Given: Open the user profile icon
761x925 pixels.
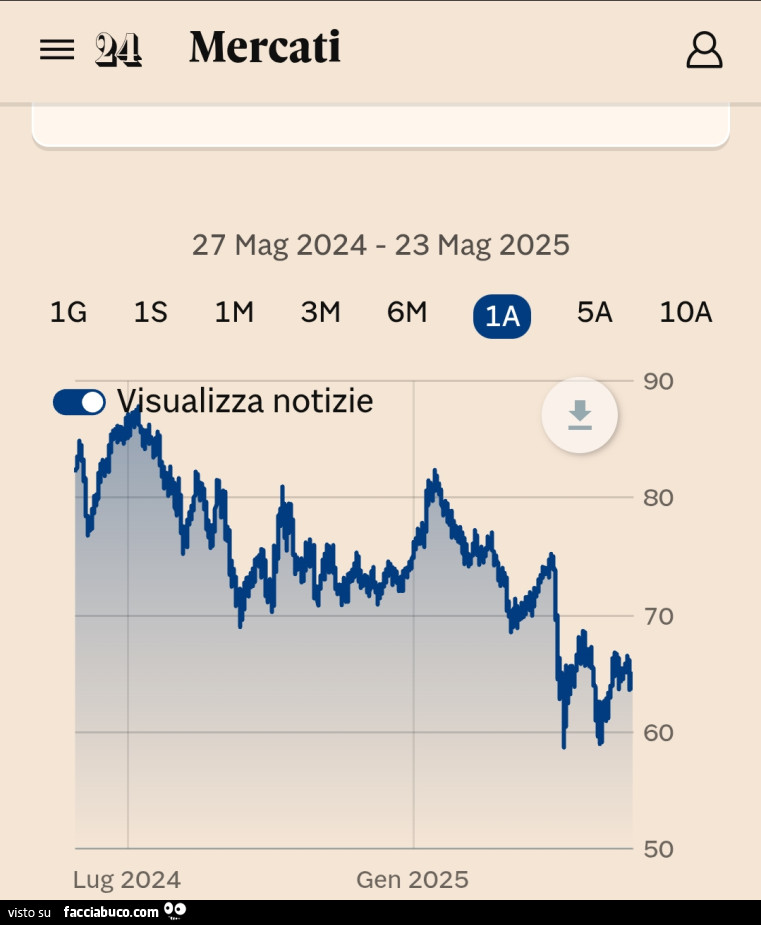Looking at the screenshot, I should 704,49.
